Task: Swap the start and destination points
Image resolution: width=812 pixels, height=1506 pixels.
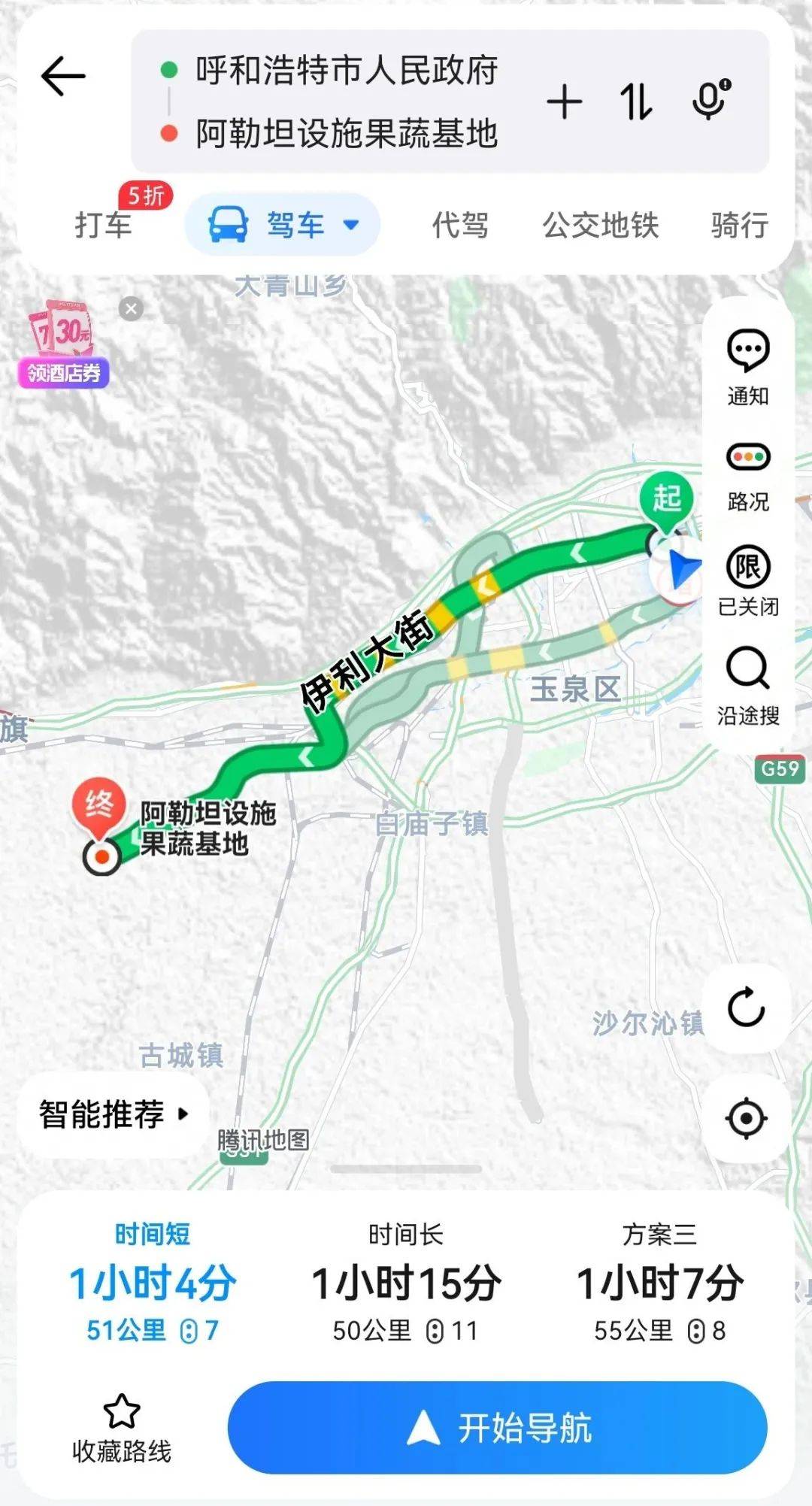Action: (636, 102)
